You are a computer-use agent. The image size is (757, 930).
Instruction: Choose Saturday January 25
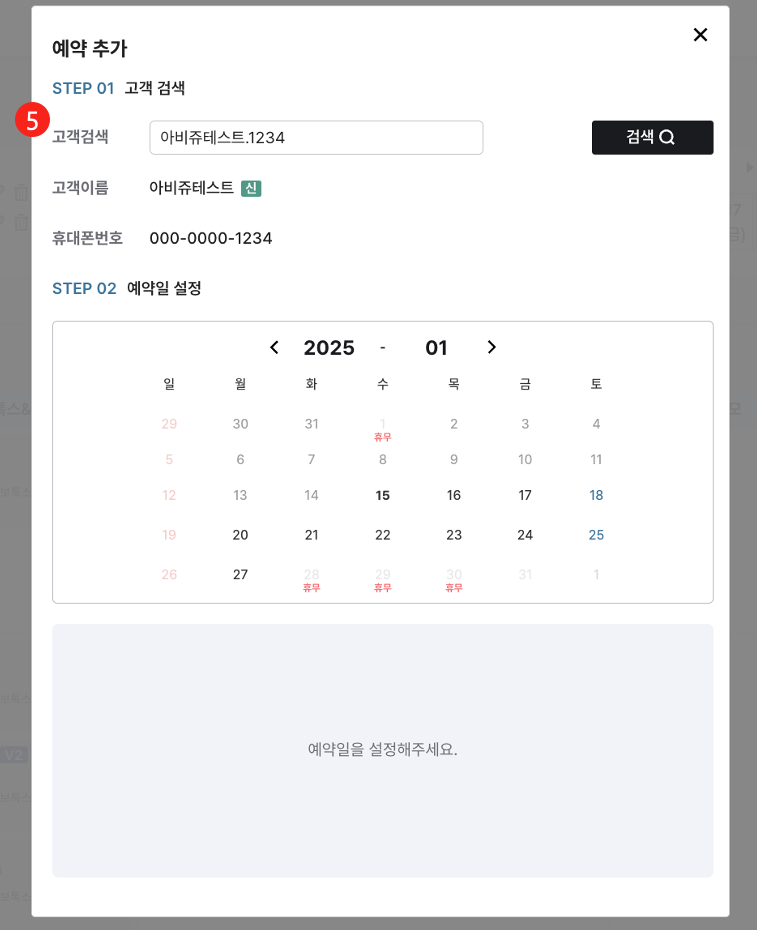[x=596, y=535]
